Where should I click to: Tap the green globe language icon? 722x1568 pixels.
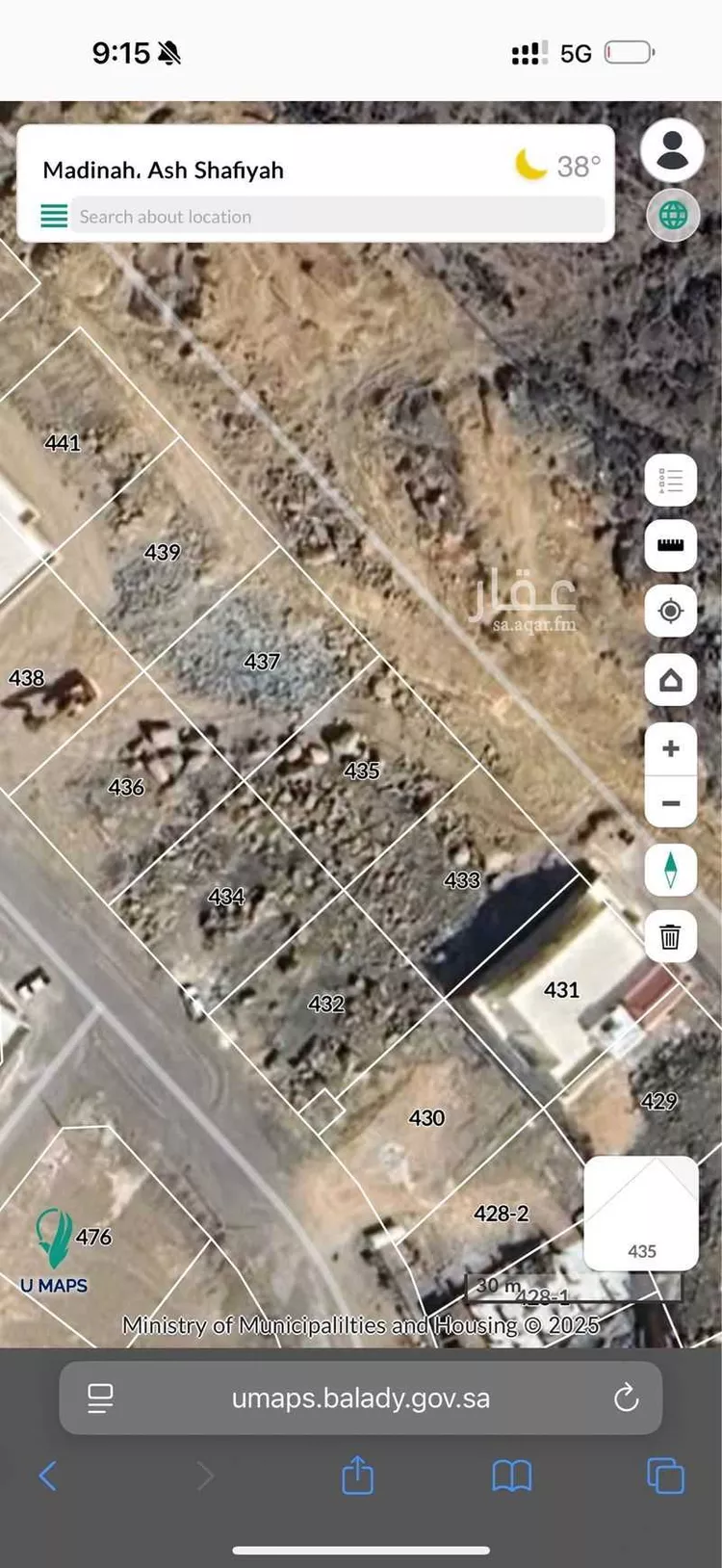point(672,215)
